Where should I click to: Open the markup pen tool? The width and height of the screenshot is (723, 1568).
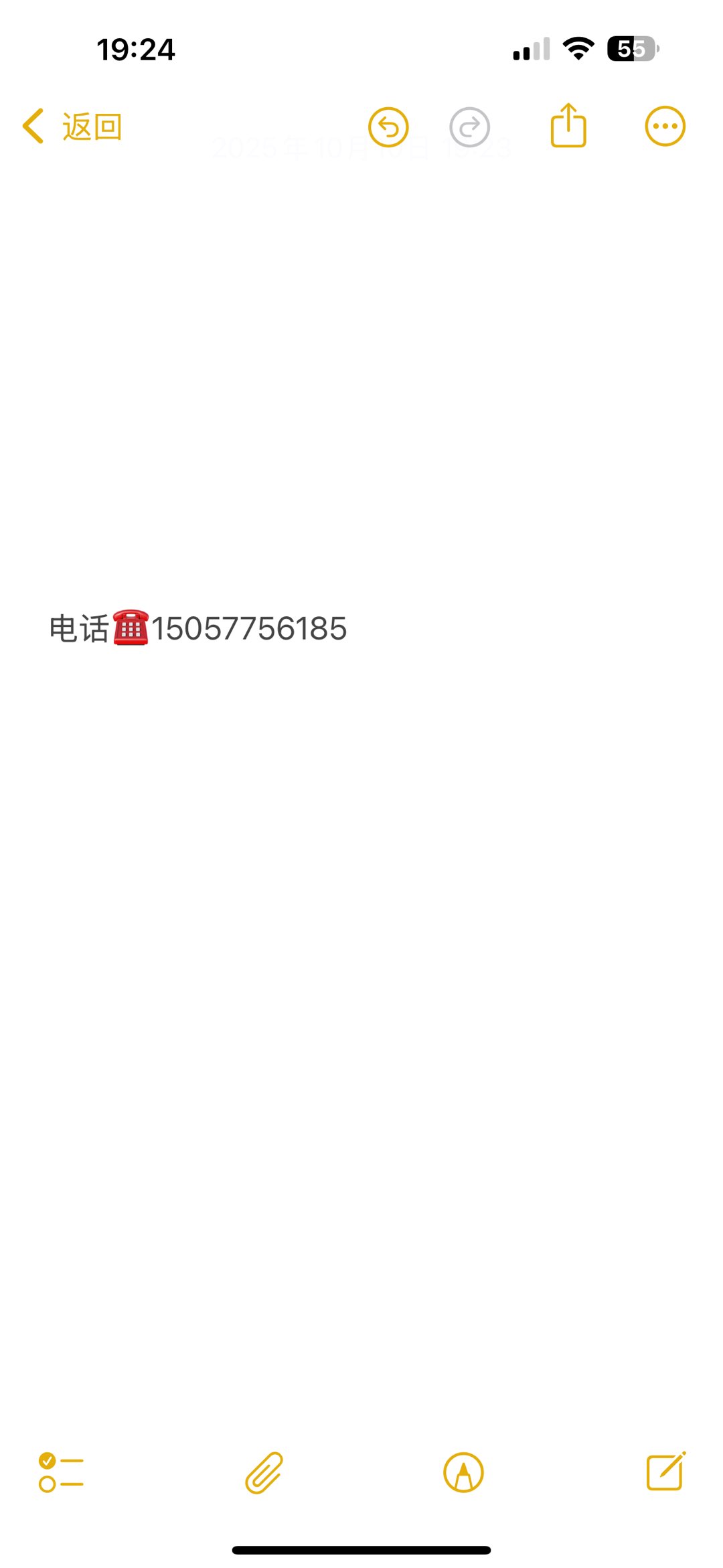(x=463, y=1472)
